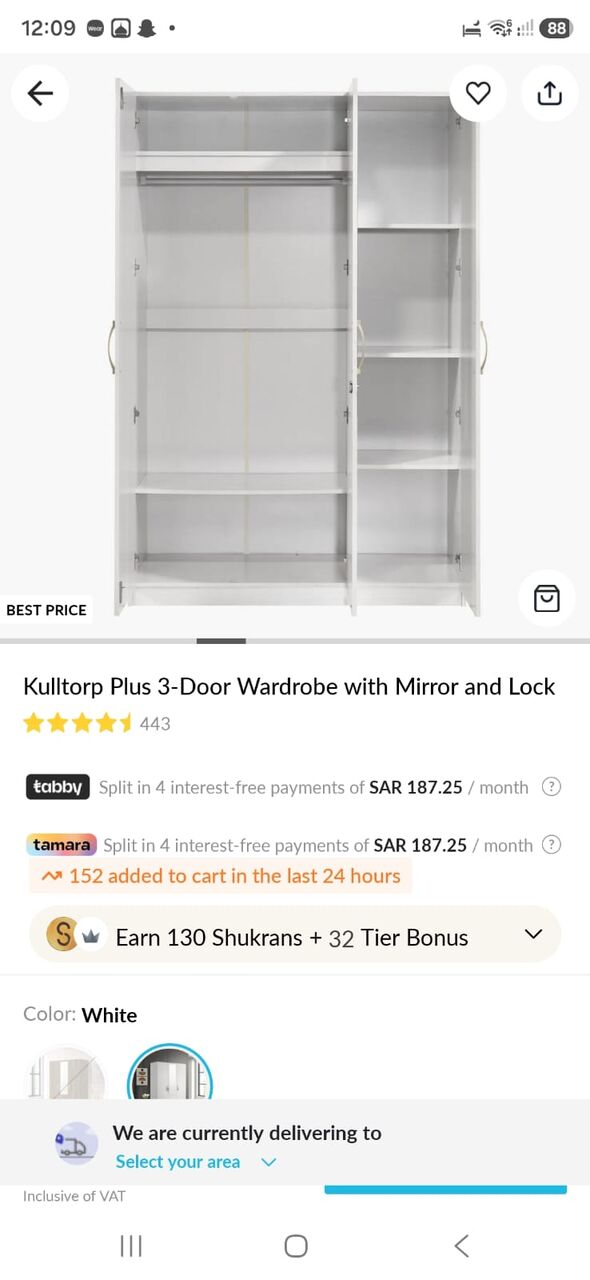Share this product
Viewport: 590px width, 1280px height.
click(550, 93)
